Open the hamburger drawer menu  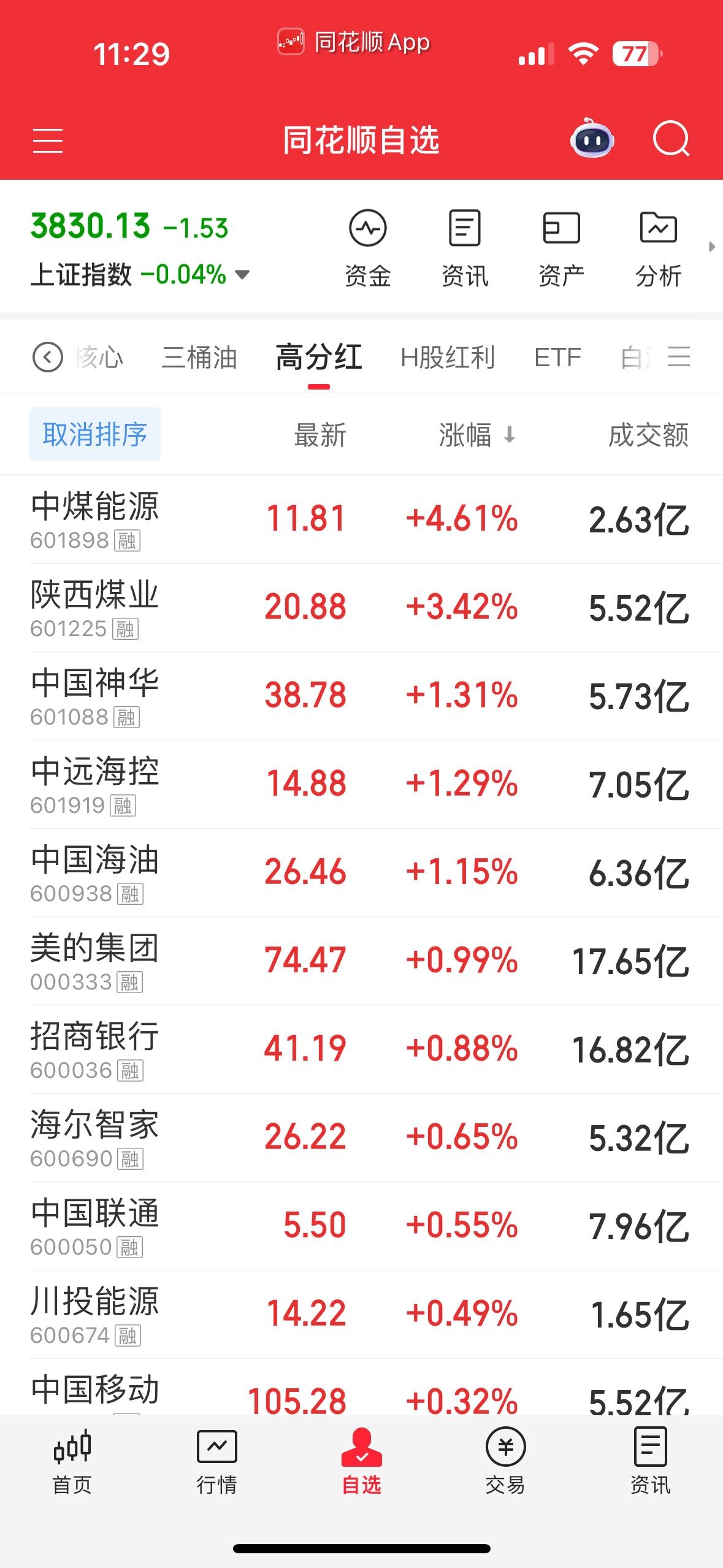click(47, 140)
